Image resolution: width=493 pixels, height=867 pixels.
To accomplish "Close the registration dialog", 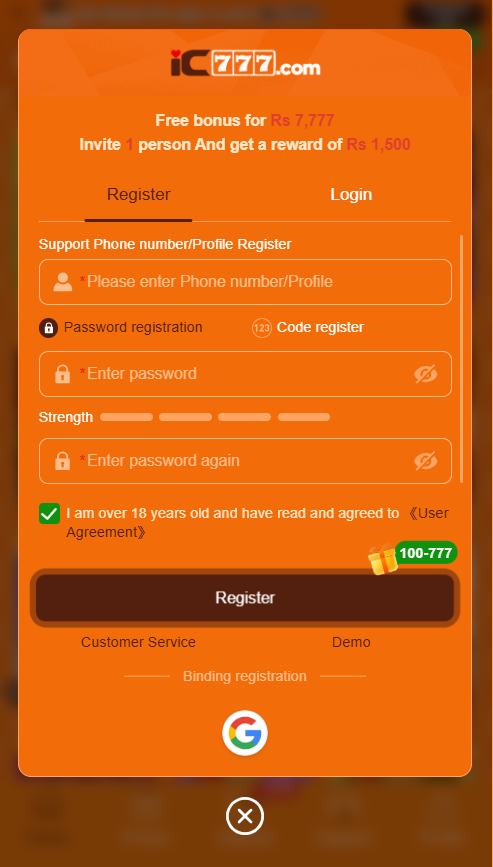I will click(245, 816).
